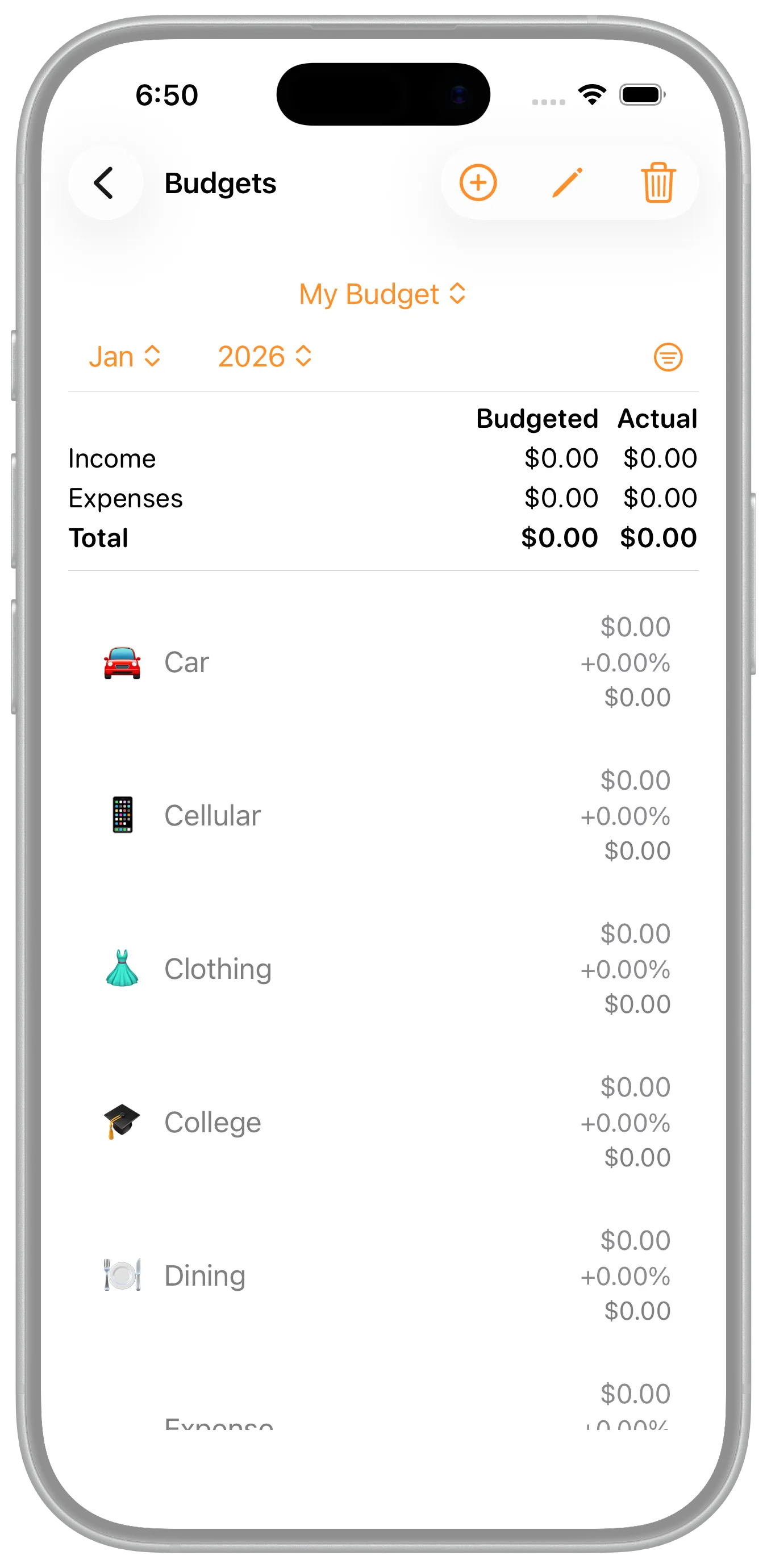Change the year from 2026
The width and height of the screenshot is (767, 1568).
[265, 357]
